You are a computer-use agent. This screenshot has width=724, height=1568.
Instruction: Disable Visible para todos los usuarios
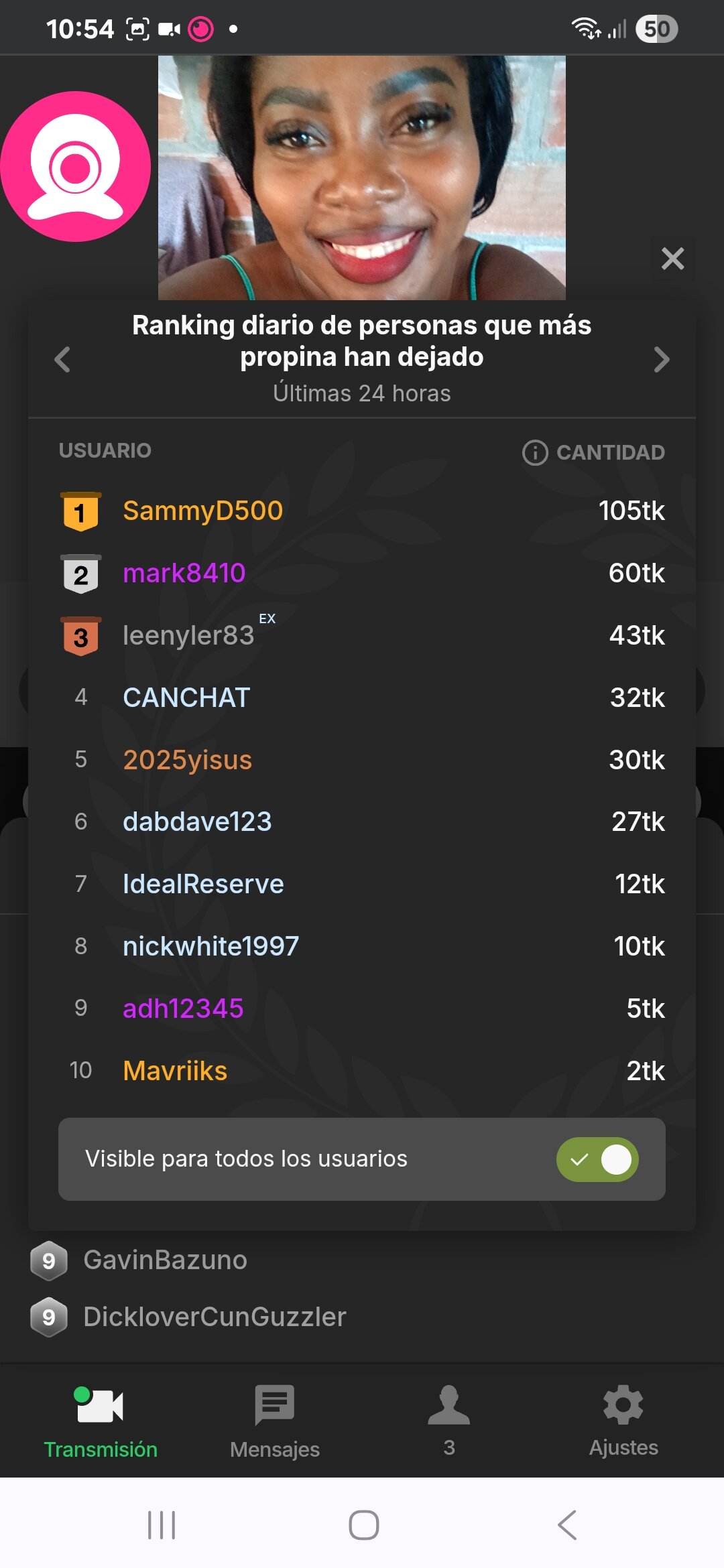pos(597,1159)
